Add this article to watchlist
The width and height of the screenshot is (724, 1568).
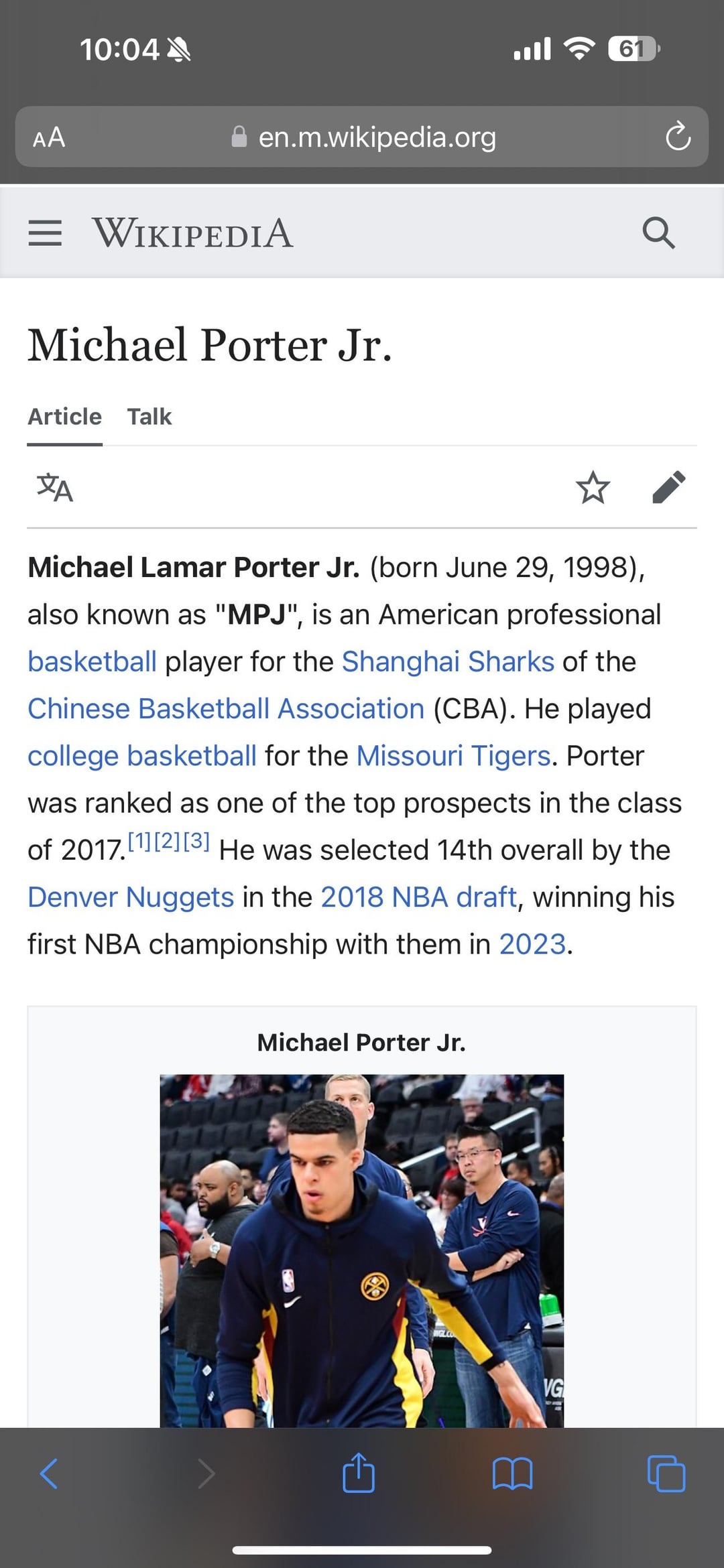[x=593, y=487]
